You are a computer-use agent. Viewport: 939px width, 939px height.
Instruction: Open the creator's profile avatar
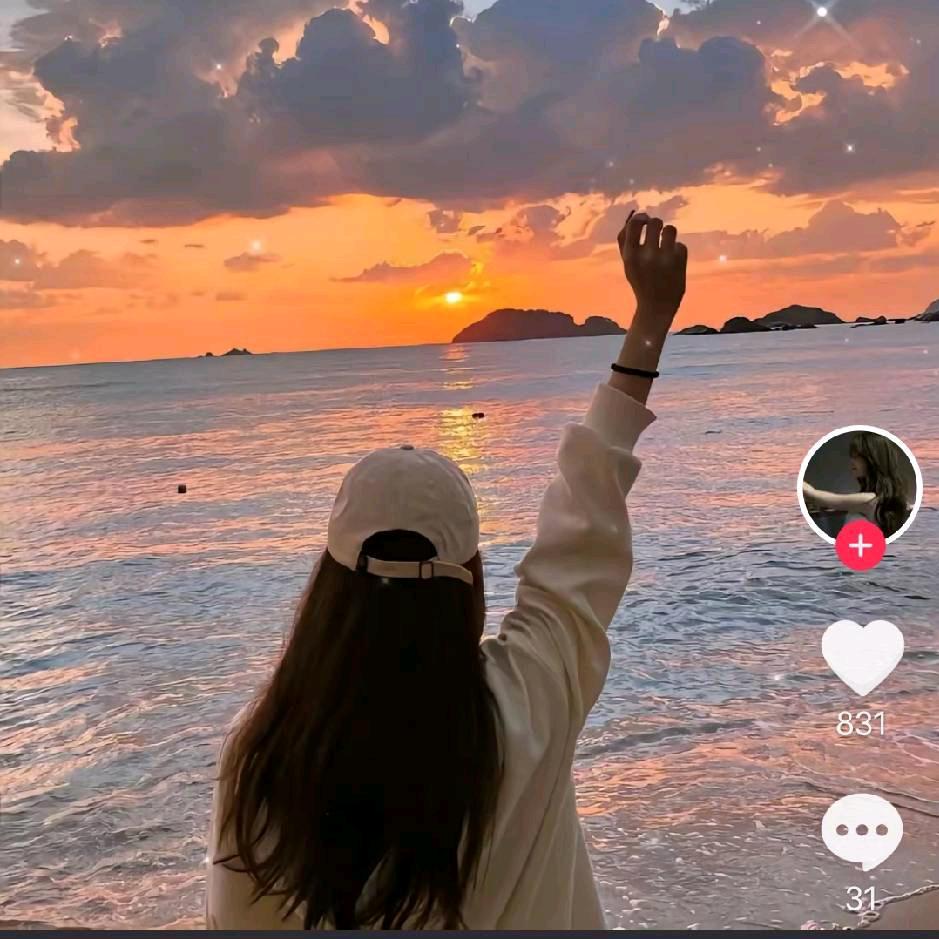[859, 482]
